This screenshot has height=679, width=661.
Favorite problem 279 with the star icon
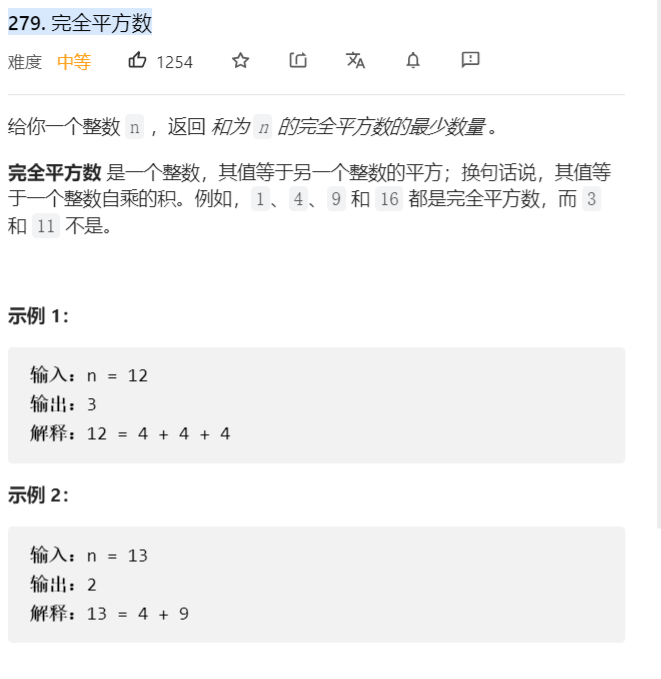pos(240,61)
